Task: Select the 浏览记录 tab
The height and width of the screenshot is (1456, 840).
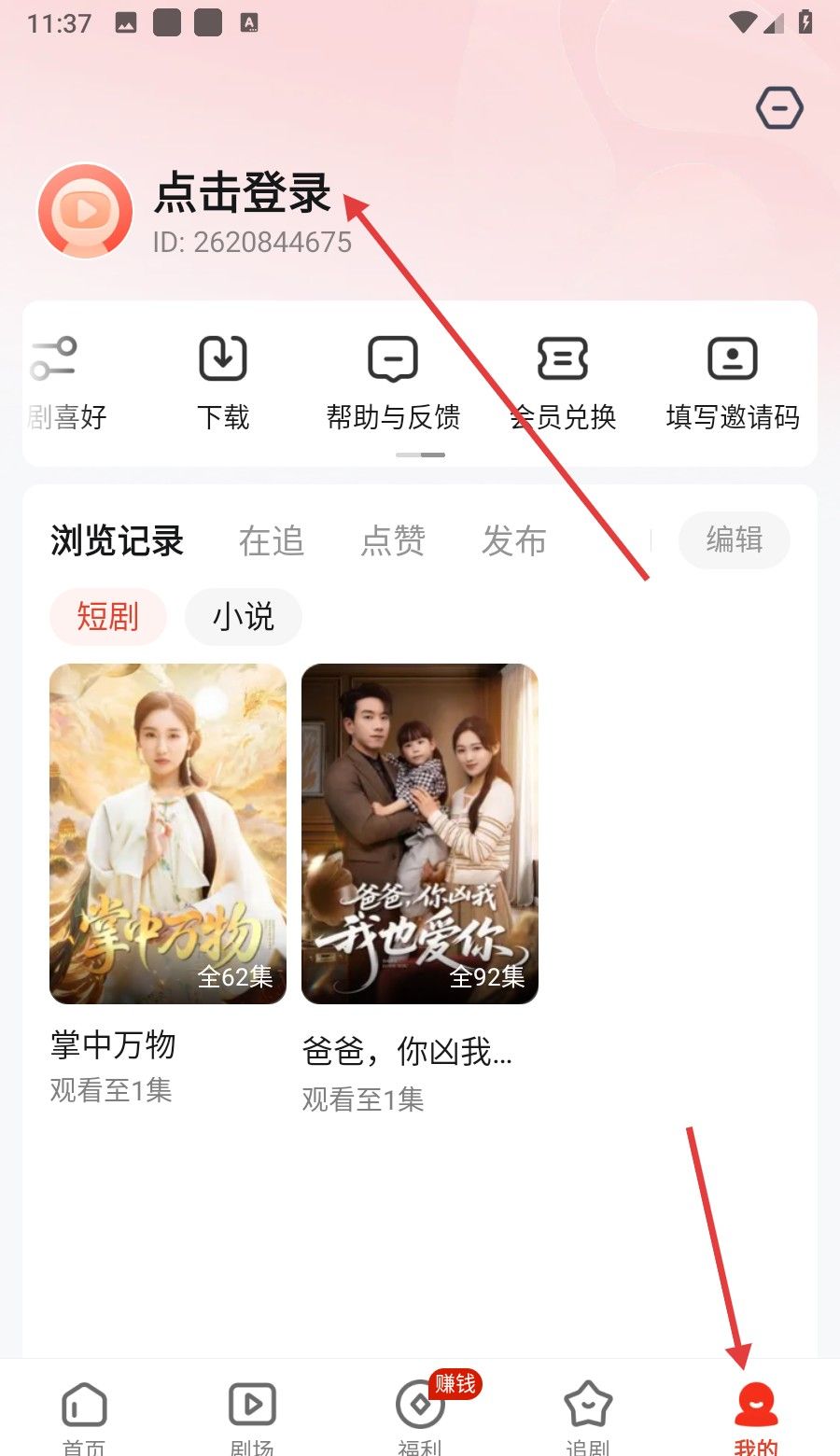Action: [117, 540]
